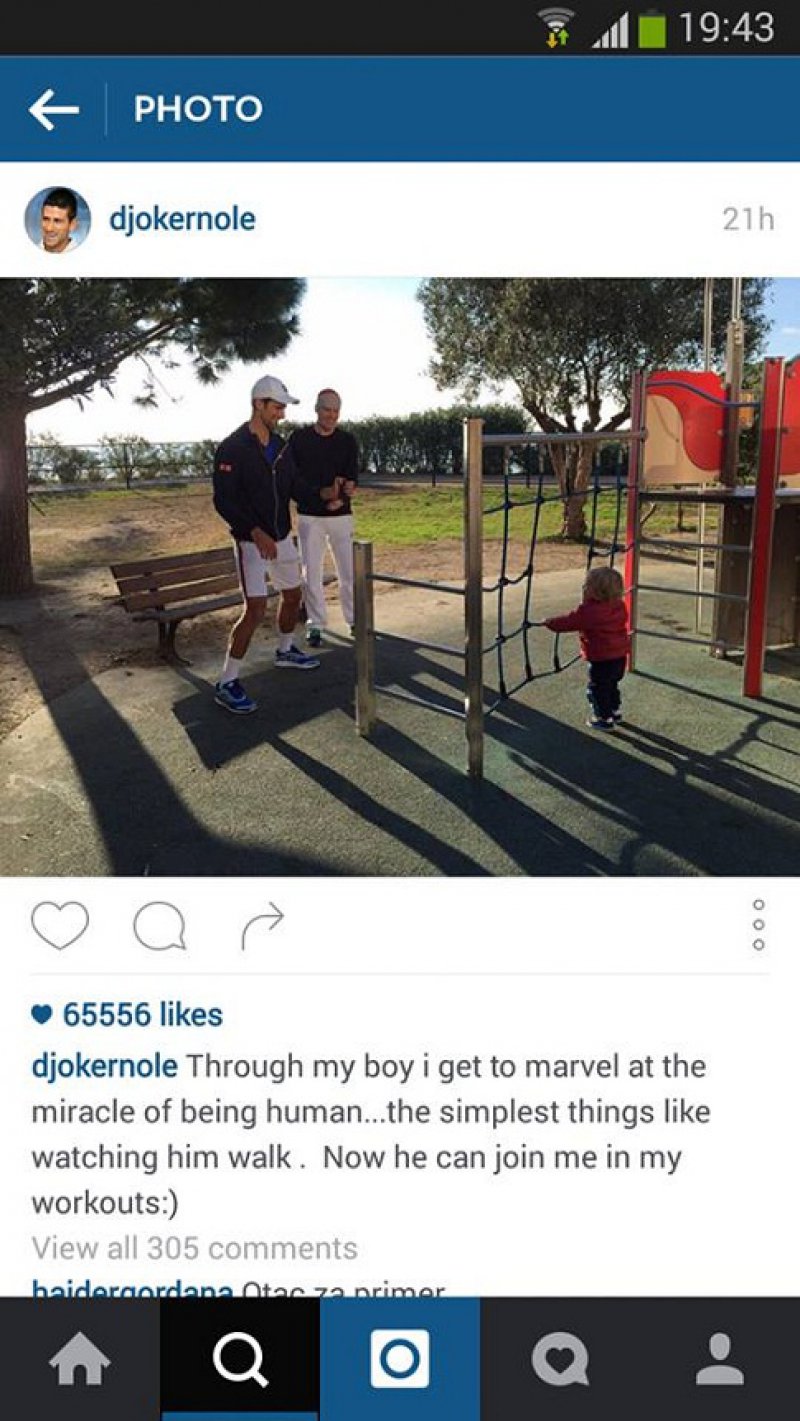Open the camera tab
The width and height of the screenshot is (800, 1421).
[x=400, y=1361]
